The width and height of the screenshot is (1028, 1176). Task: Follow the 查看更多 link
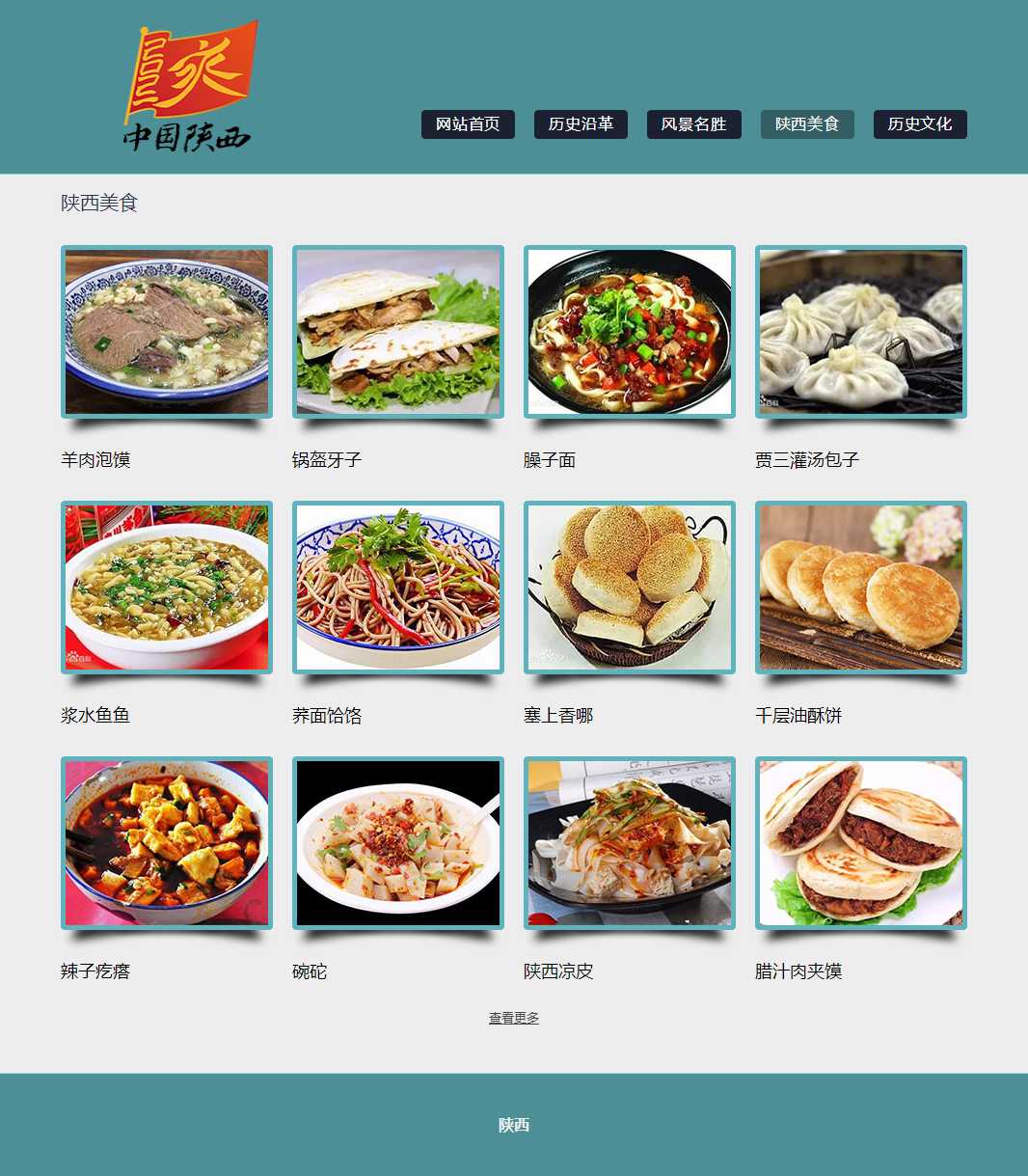click(514, 1018)
